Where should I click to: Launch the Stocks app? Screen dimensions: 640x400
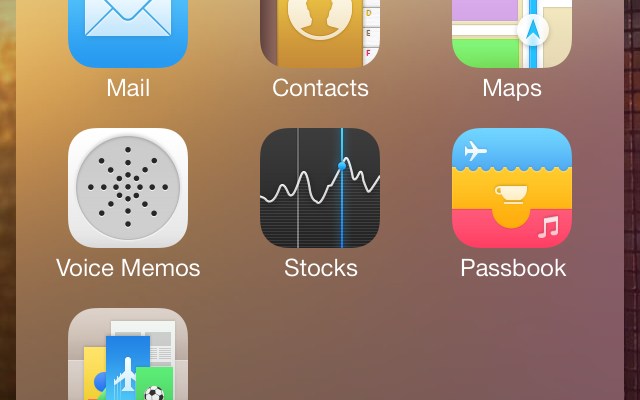click(320, 188)
